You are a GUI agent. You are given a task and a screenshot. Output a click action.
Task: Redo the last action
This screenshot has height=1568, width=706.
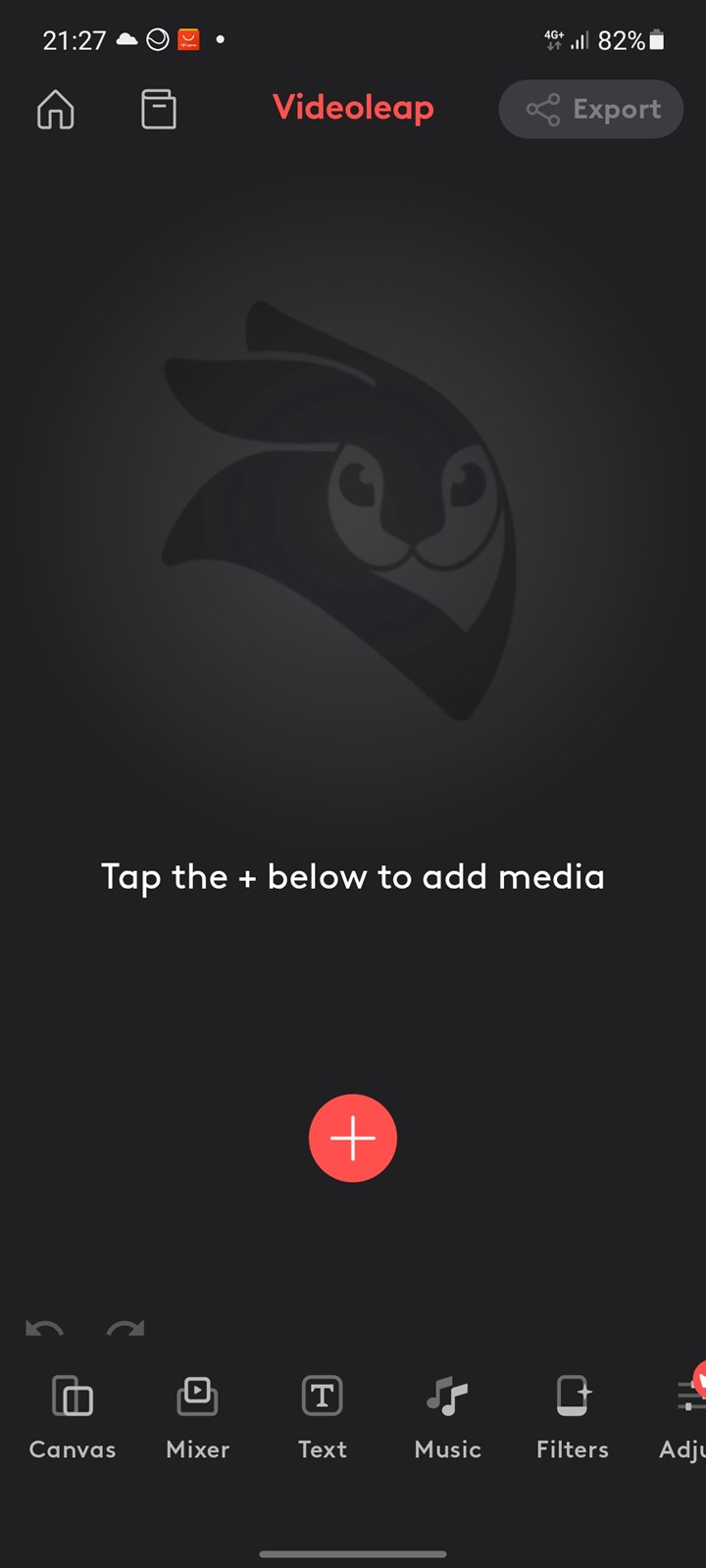click(126, 1329)
